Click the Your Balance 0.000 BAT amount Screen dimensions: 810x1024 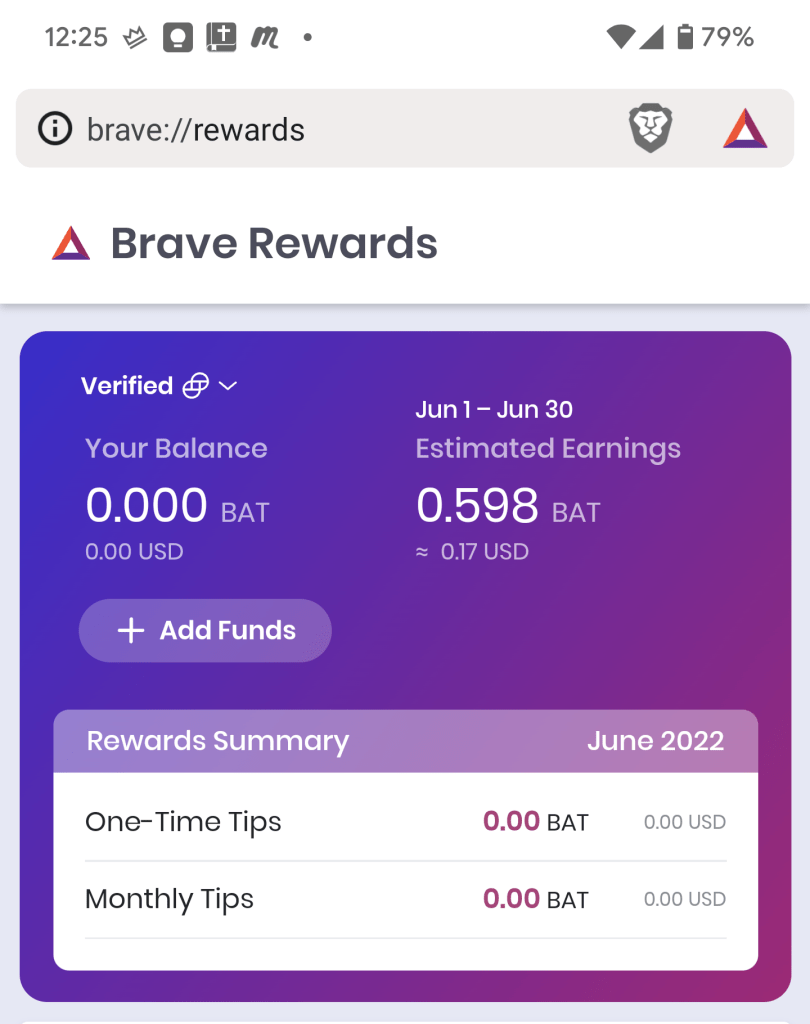pyautogui.click(x=146, y=505)
